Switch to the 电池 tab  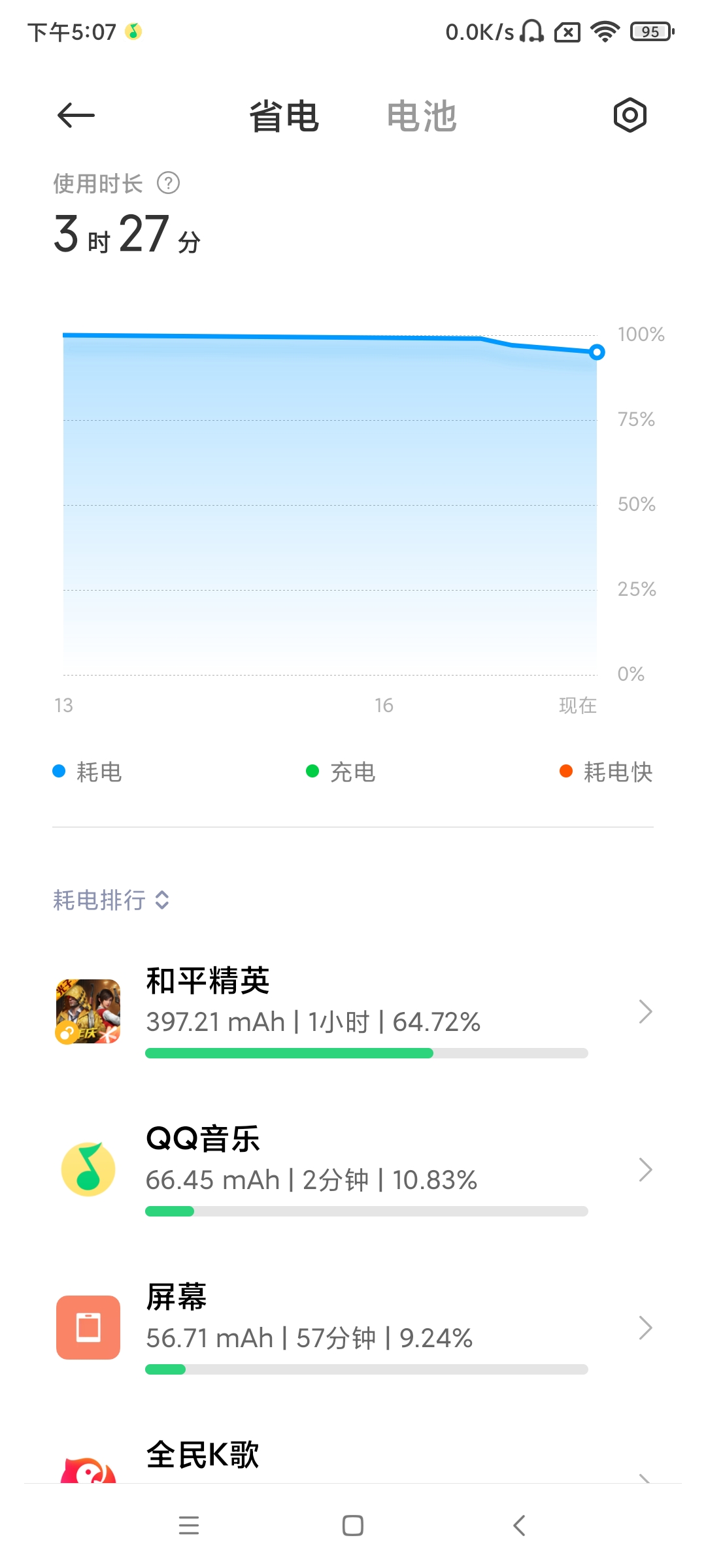point(422,117)
